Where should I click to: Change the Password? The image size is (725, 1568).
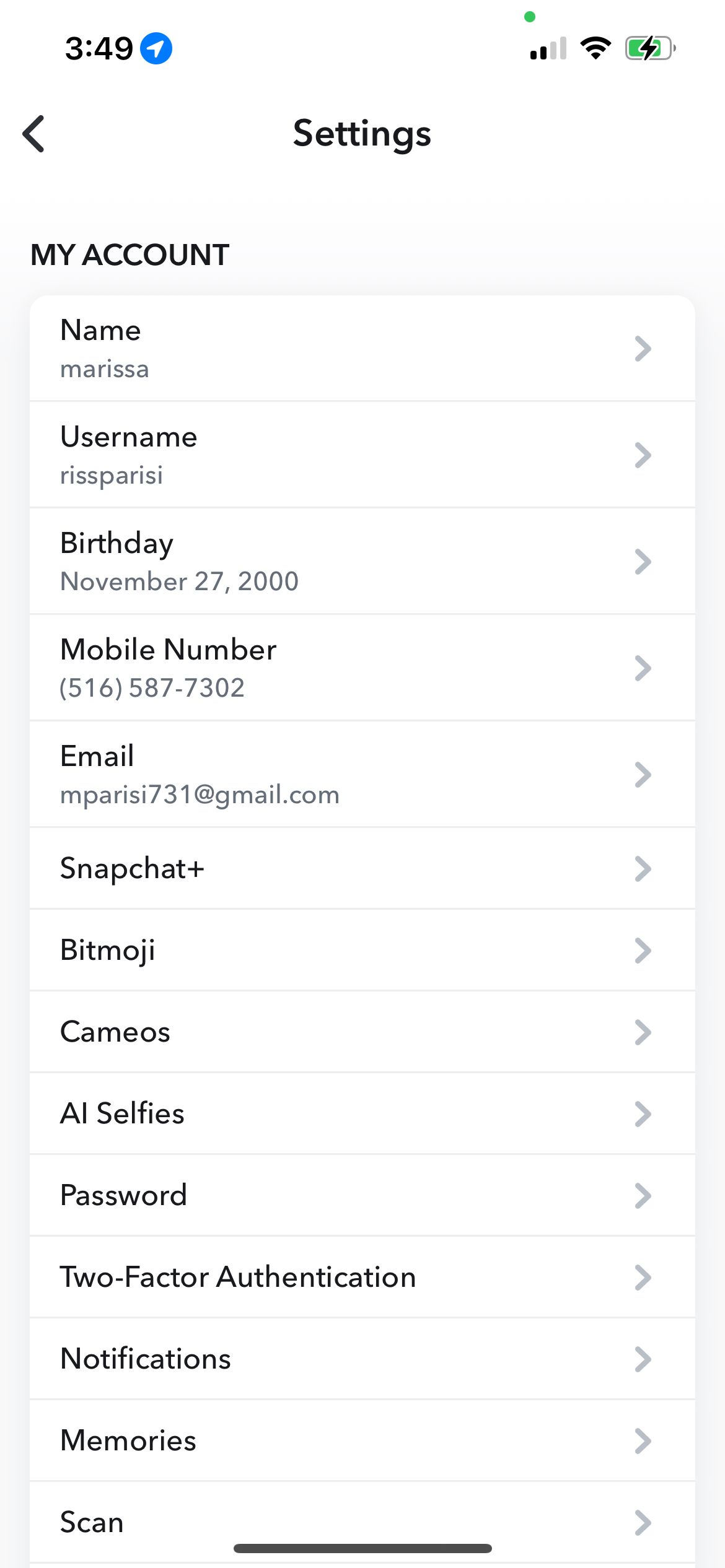(362, 1195)
